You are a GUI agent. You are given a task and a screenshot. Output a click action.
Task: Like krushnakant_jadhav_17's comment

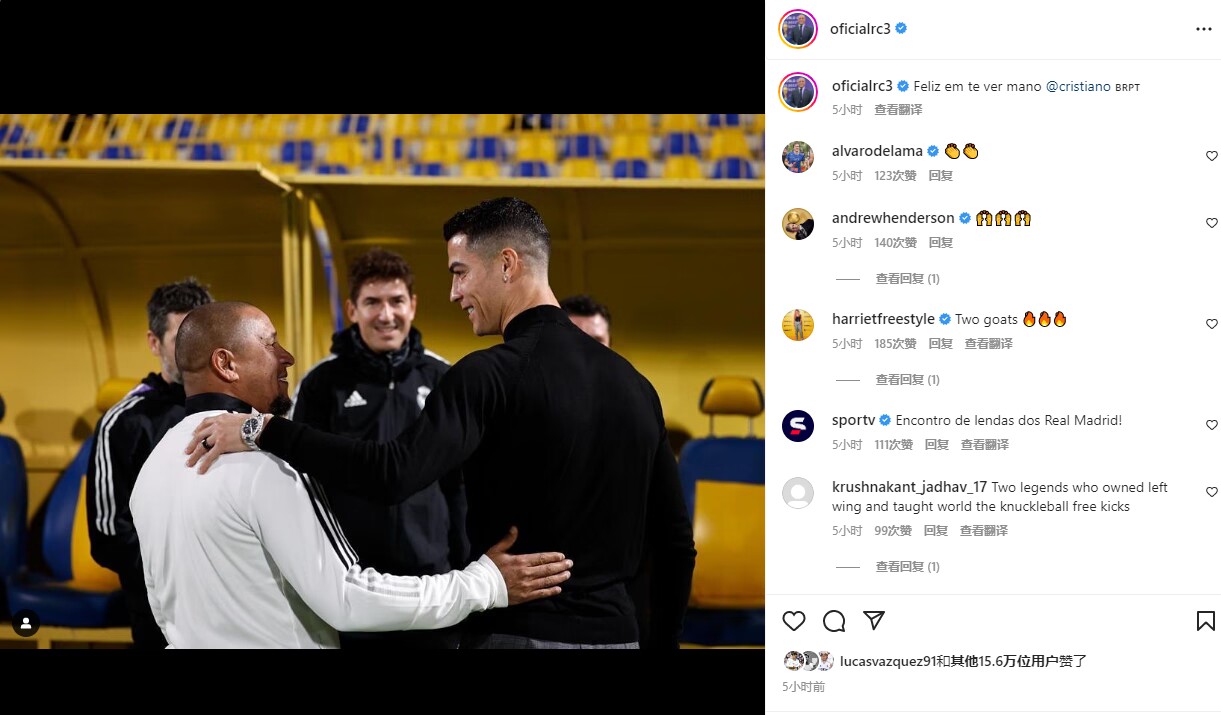point(1211,492)
